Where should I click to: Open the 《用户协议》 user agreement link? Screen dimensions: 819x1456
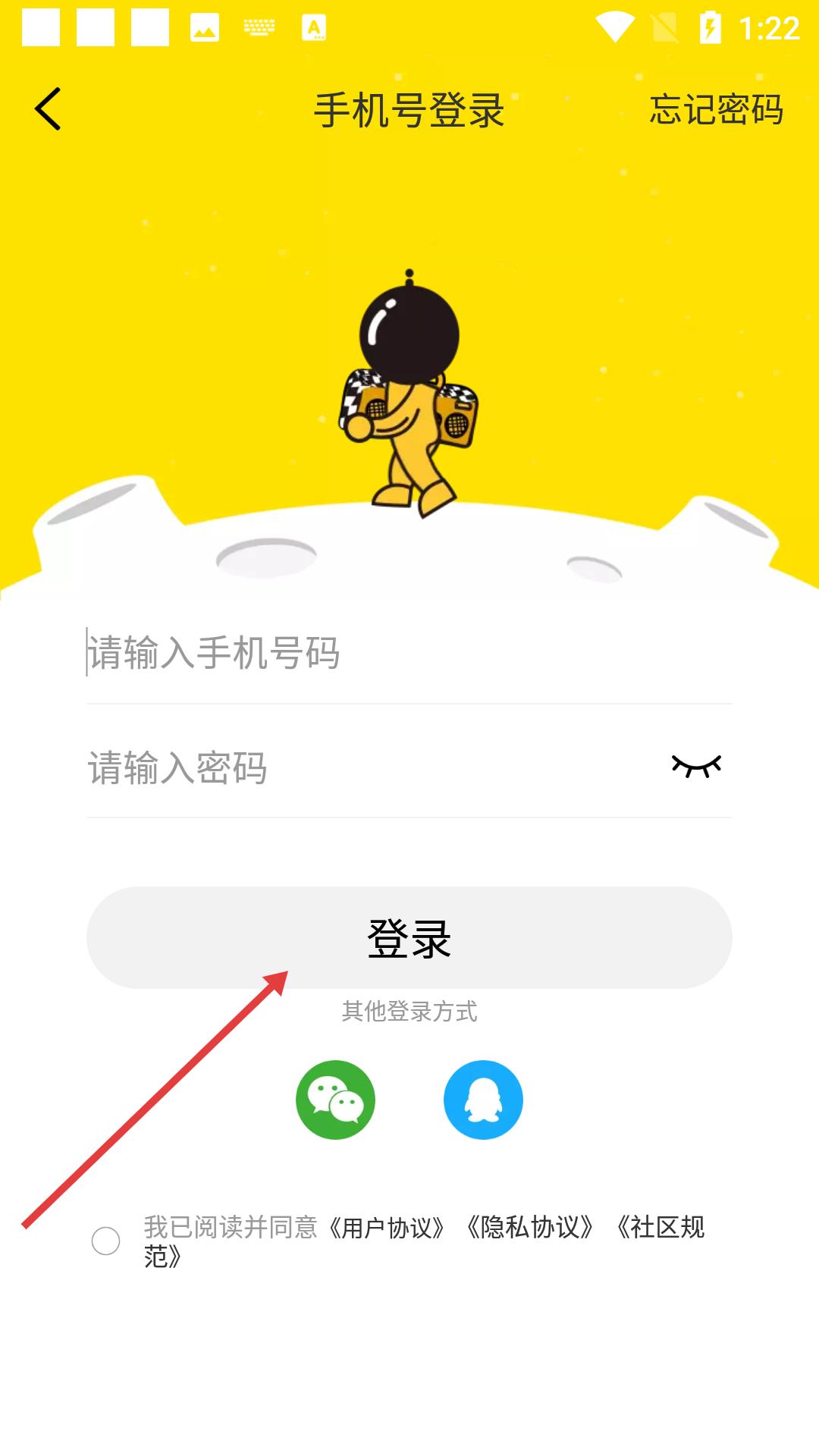pyautogui.click(x=387, y=1227)
